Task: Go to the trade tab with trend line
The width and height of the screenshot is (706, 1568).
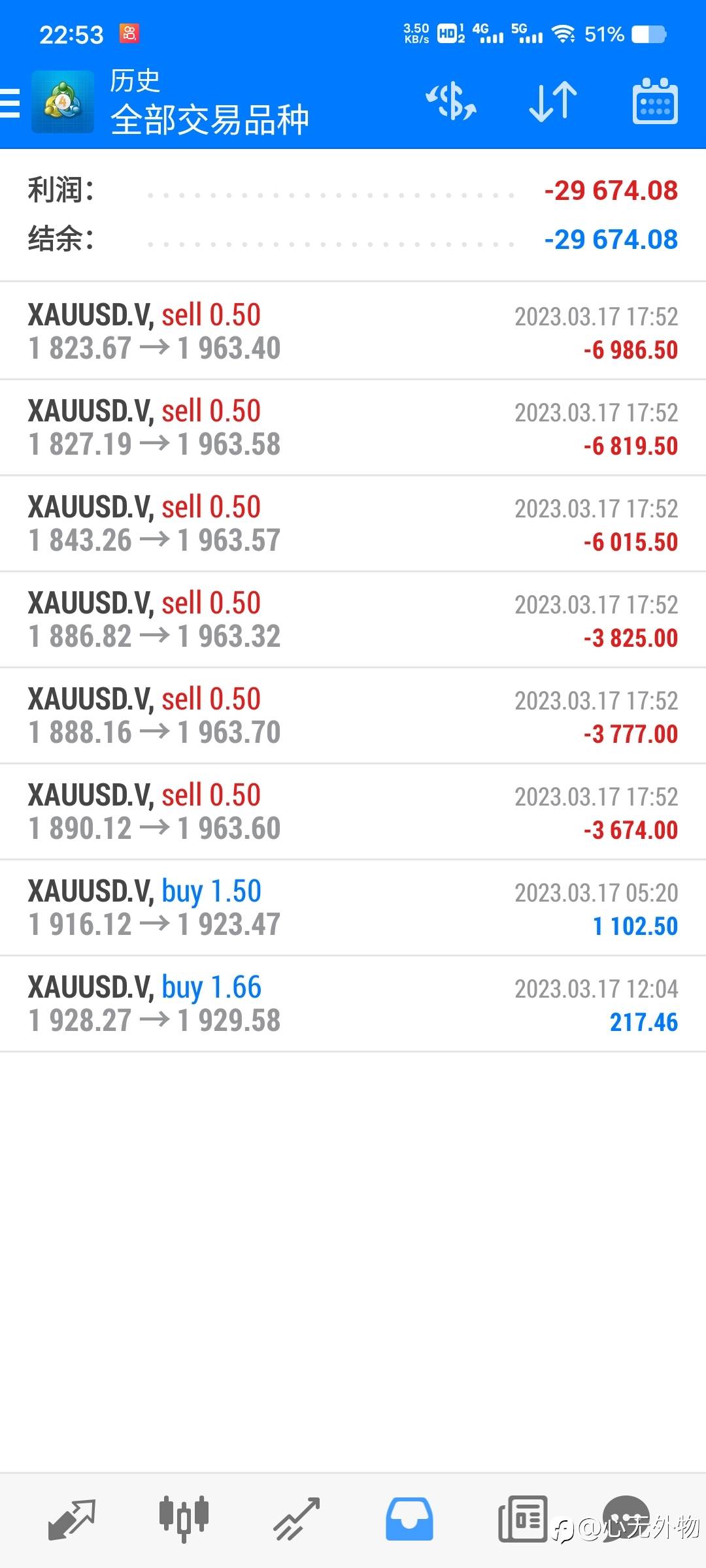Action: pos(296,1518)
